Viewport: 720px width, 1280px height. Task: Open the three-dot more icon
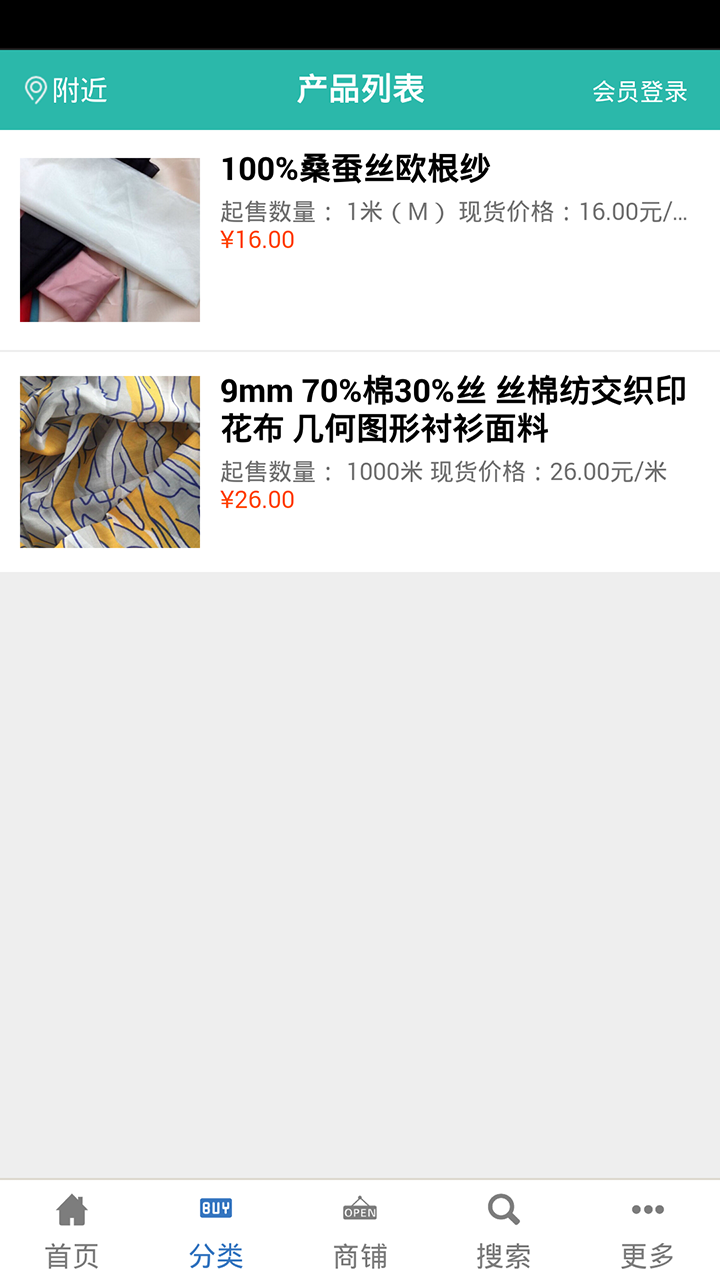[647, 1208]
